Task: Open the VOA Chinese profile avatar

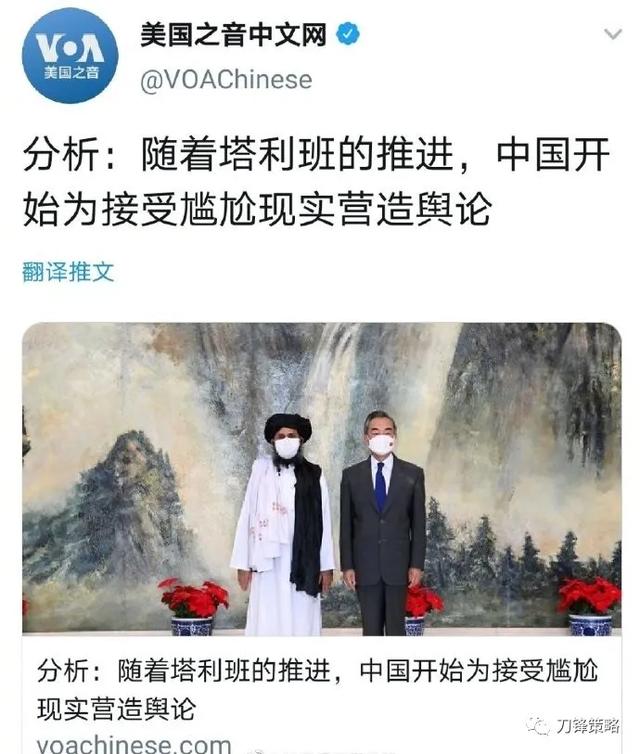Action: (70, 56)
